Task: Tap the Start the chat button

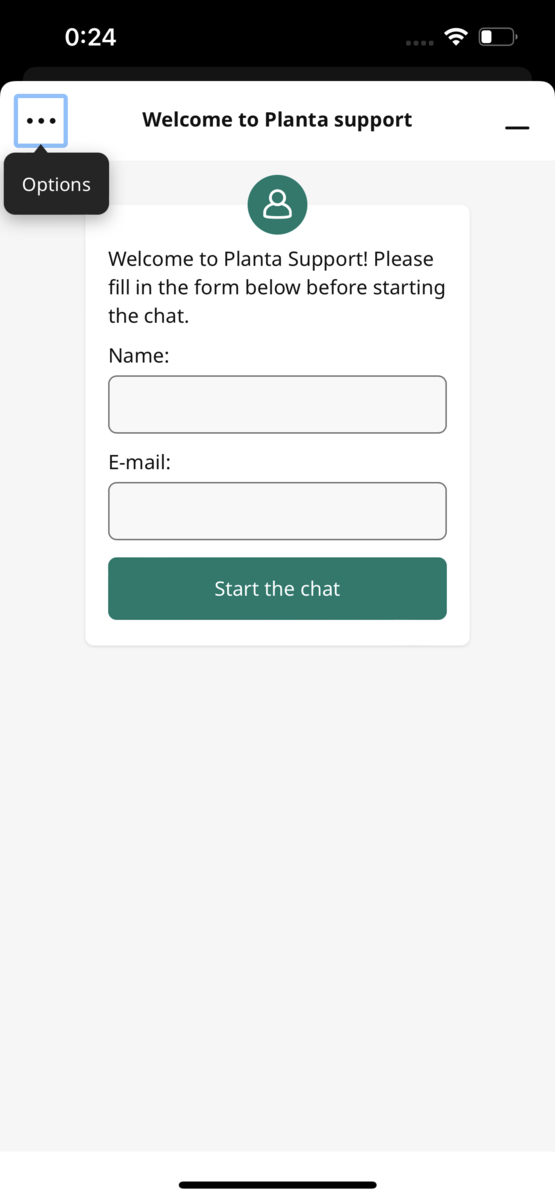Action: pyautogui.click(x=277, y=589)
